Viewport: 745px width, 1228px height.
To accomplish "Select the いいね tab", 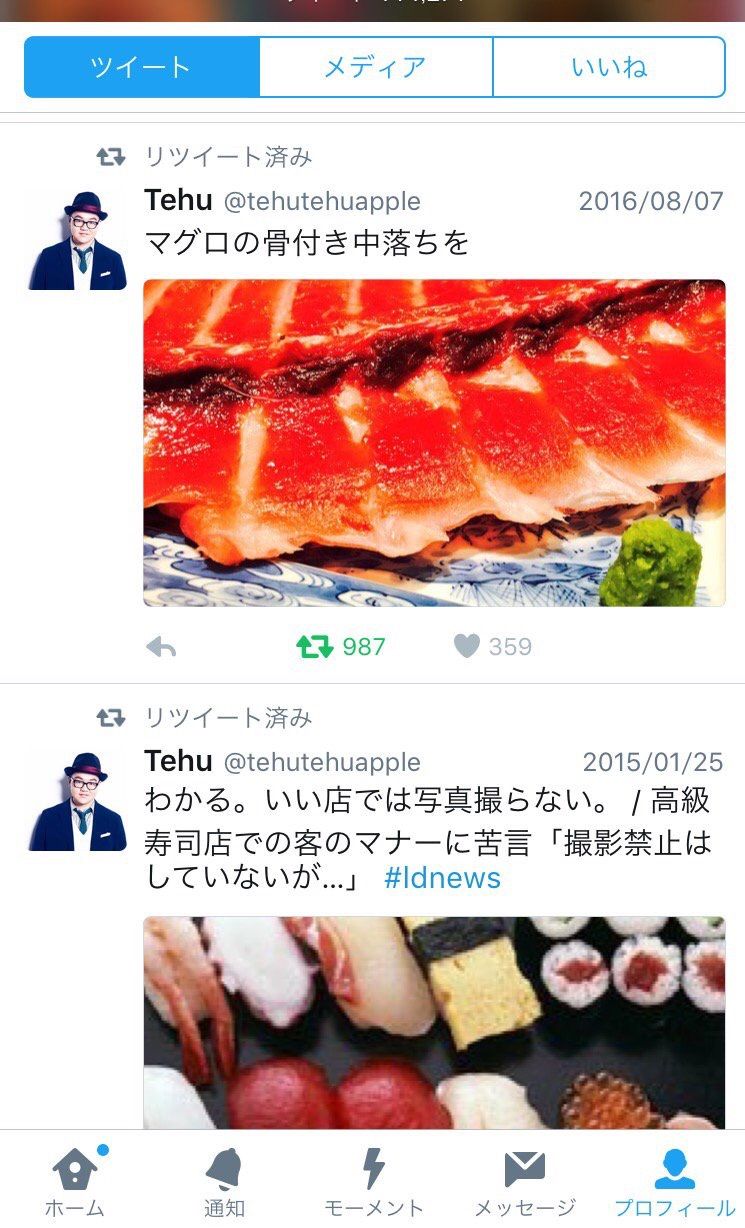I will pos(609,67).
